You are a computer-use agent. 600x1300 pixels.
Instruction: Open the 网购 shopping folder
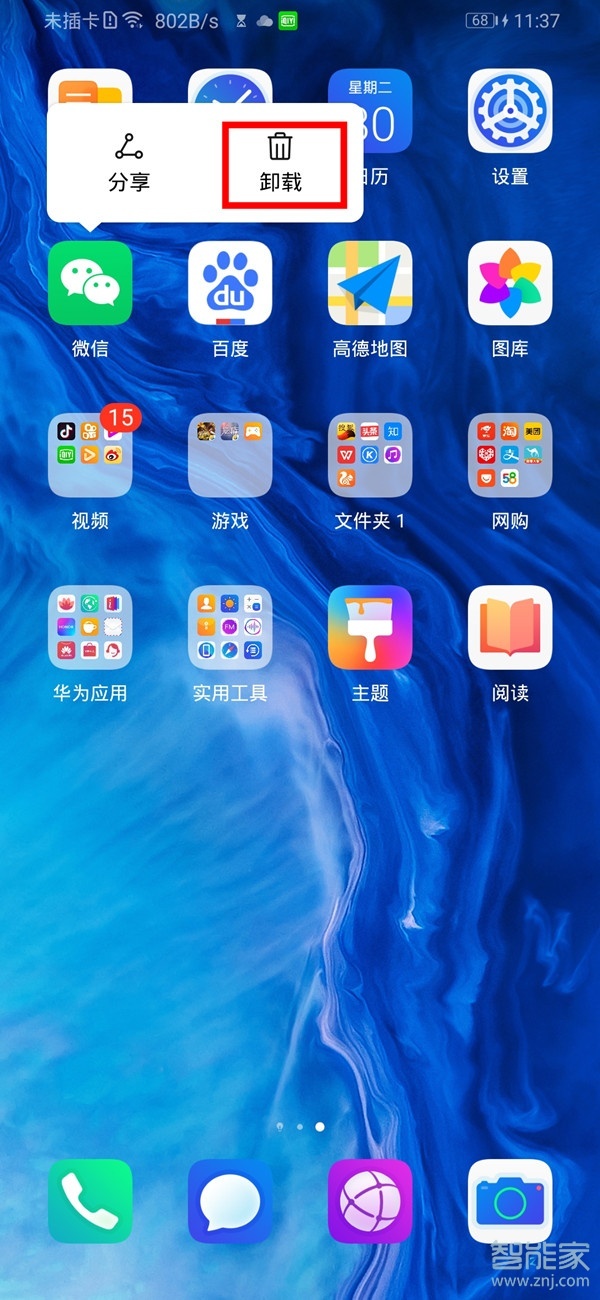(x=510, y=456)
